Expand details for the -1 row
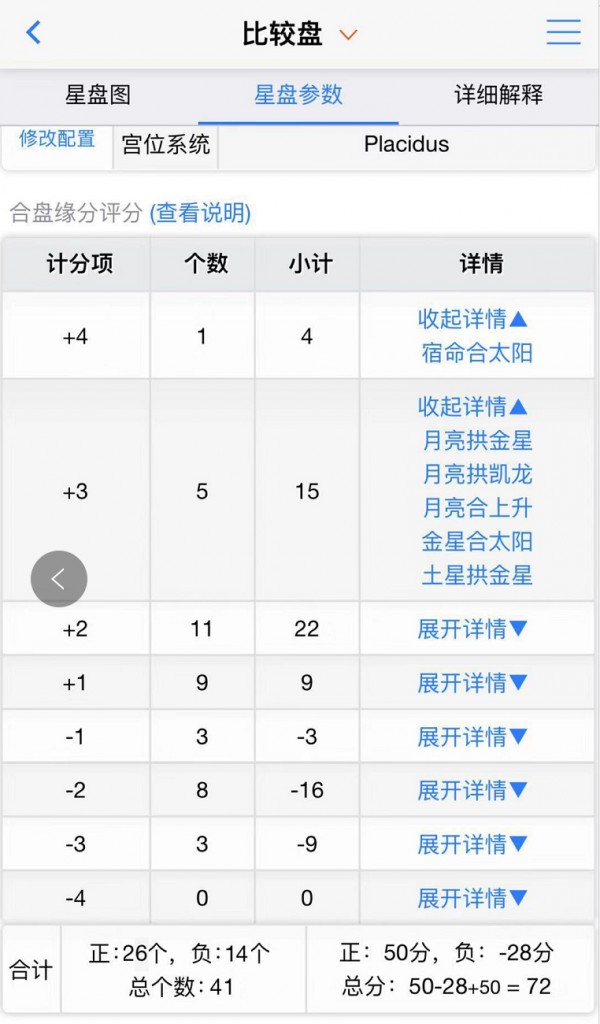Screen dimensions: 600x1024 (x=472, y=737)
